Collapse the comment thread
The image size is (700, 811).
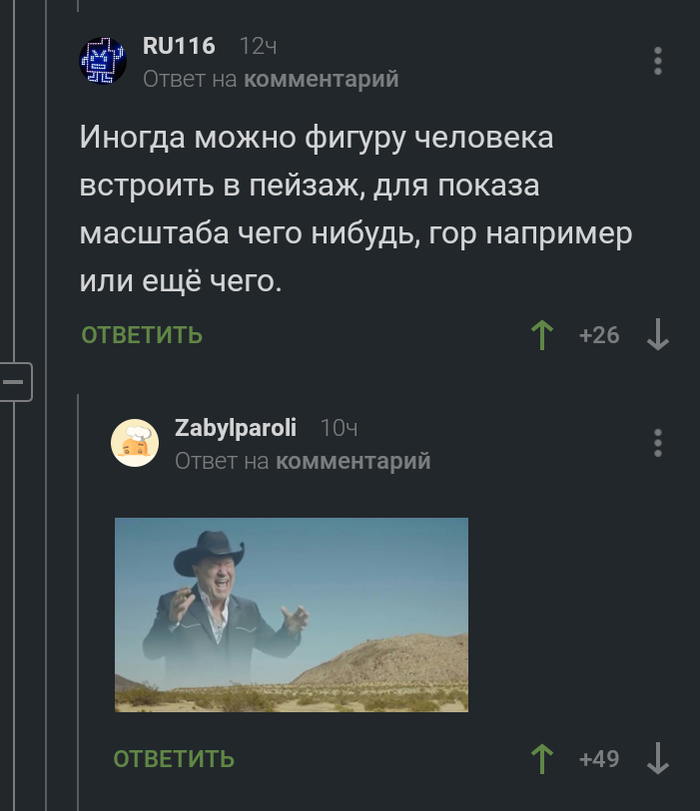coord(15,382)
